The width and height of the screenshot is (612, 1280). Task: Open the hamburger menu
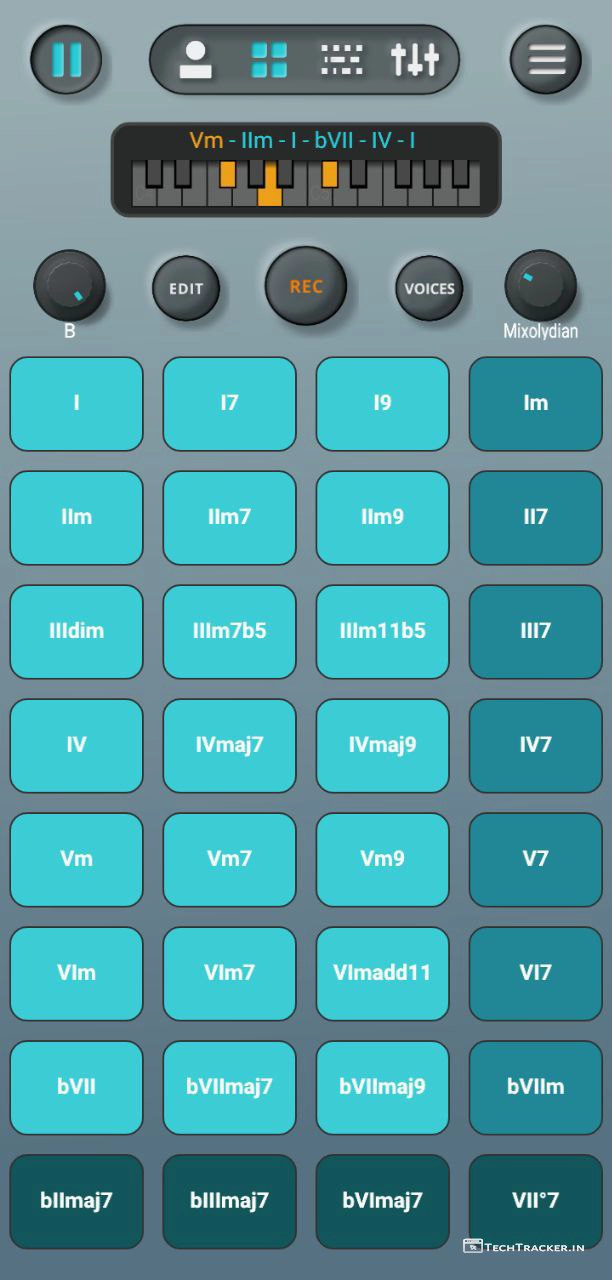tap(546, 60)
